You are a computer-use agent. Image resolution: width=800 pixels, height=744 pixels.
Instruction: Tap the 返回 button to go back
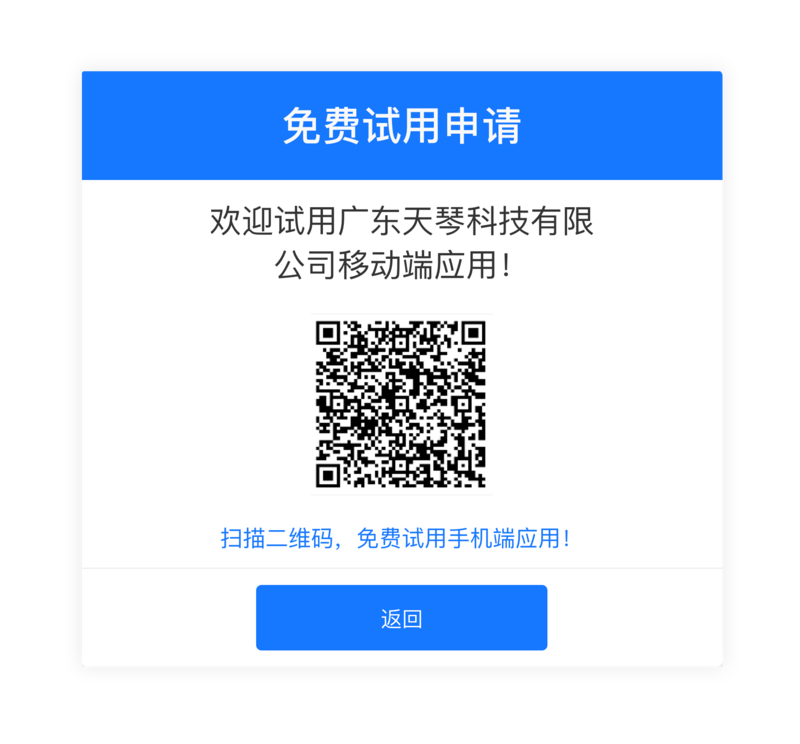(401, 618)
